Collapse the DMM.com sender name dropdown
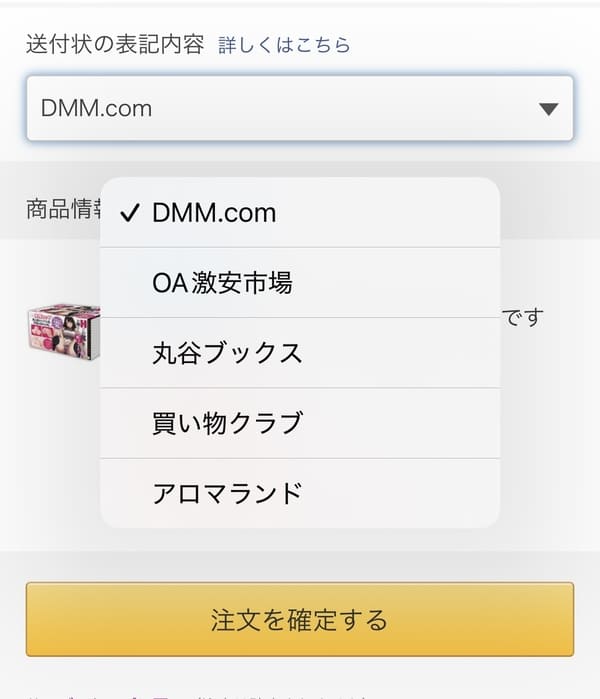Image resolution: width=600 pixels, height=699 pixels. click(299, 108)
